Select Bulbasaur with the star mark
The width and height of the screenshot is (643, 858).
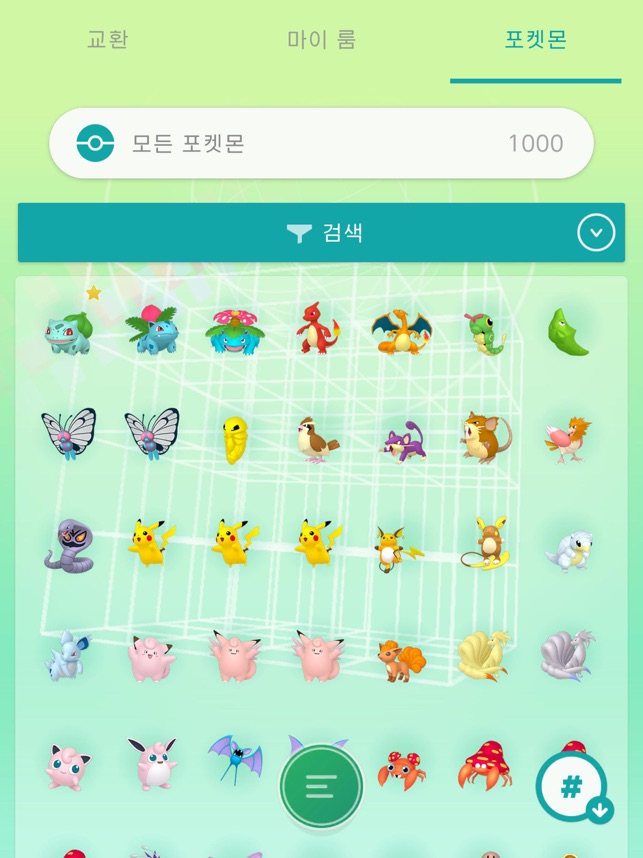pos(69,327)
